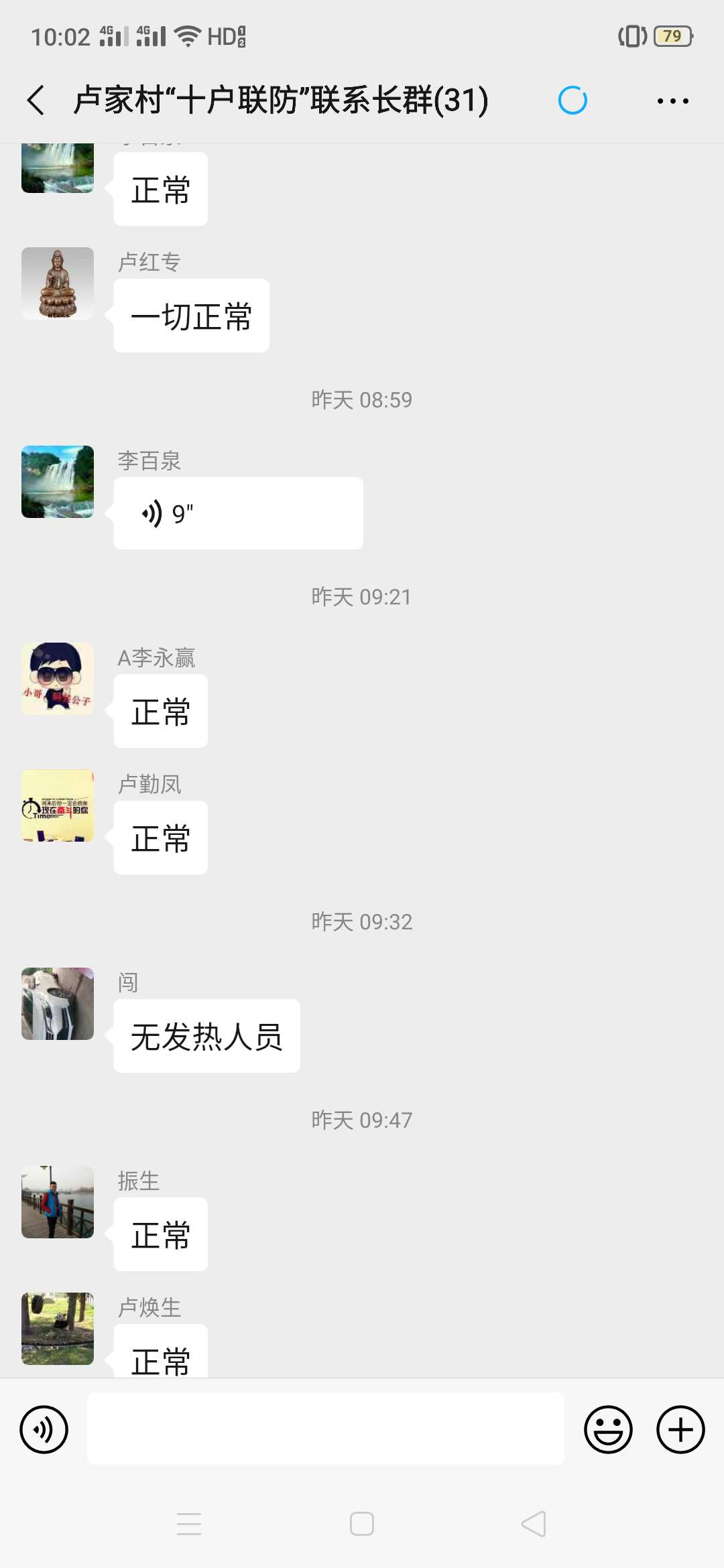The image size is (724, 1568).
Task: Tap 卢红专's 一切正常 message bubble
Action: pos(191,315)
